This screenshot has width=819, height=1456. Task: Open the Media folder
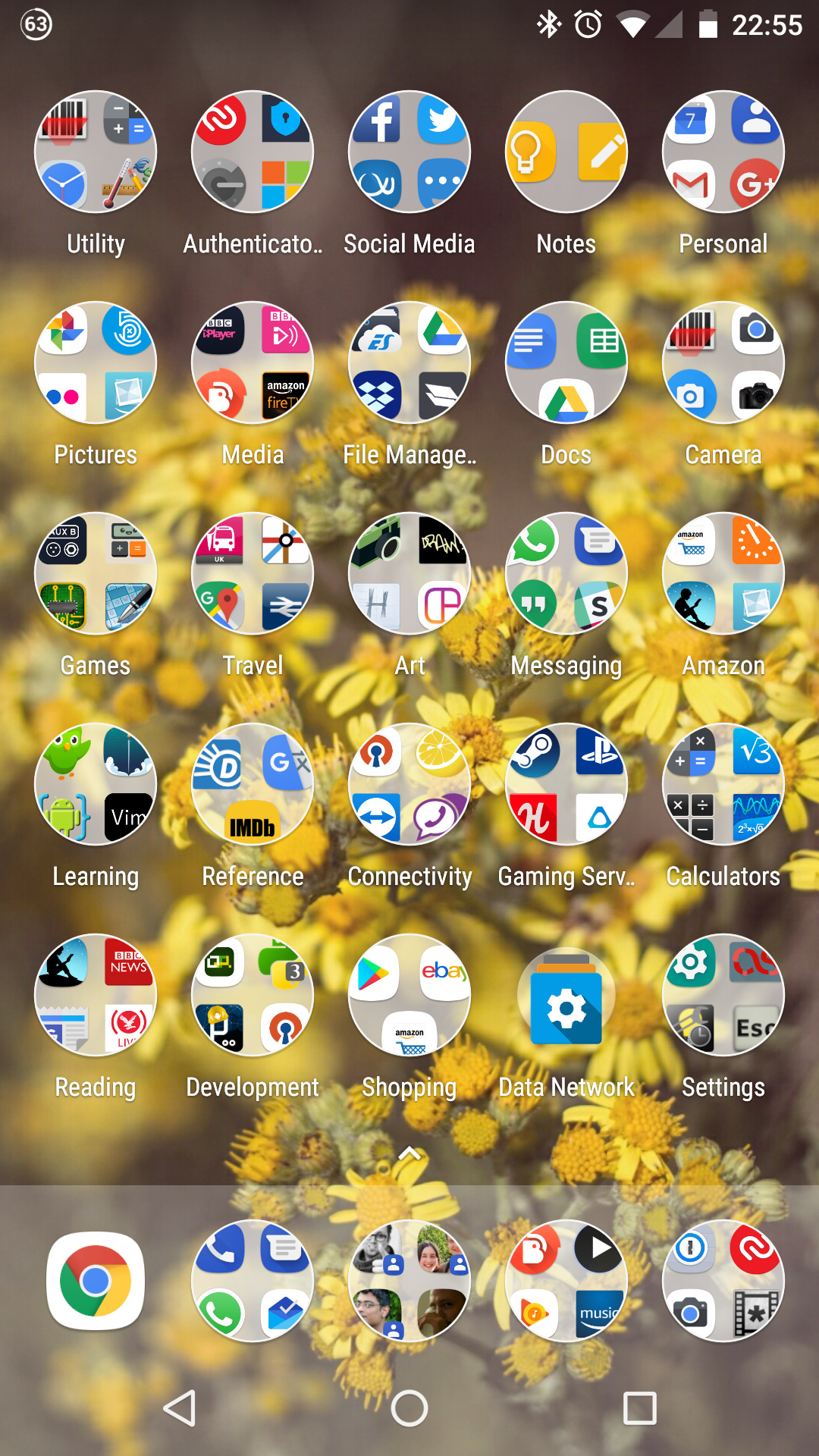click(x=253, y=363)
